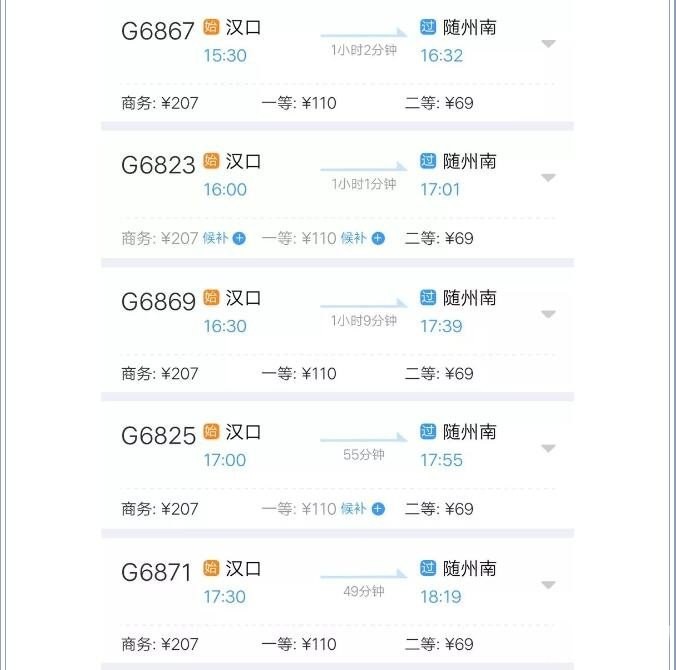Image resolution: width=676 pixels, height=670 pixels.
Task: Join 候补 waitlist for G6823 一等 seat
Action: pyautogui.click(x=362, y=238)
